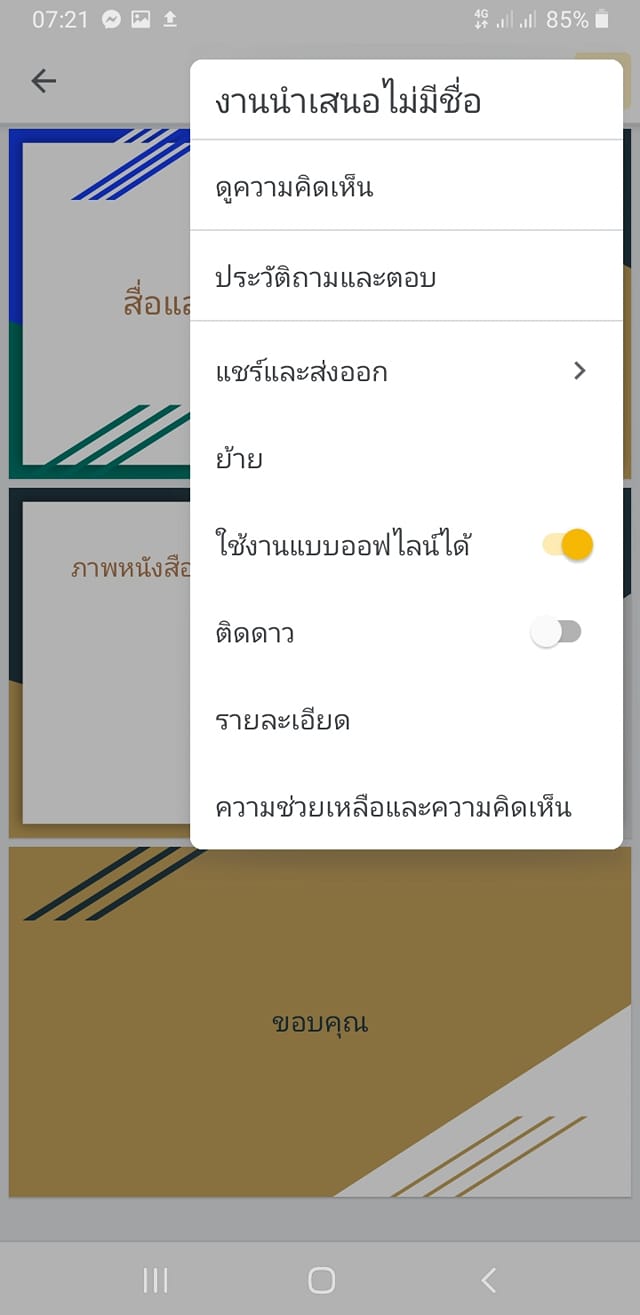This screenshot has width=640, height=1315.
Task: Open ประวัติถามและตอบ option
Action: pyautogui.click(x=325, y=277)
